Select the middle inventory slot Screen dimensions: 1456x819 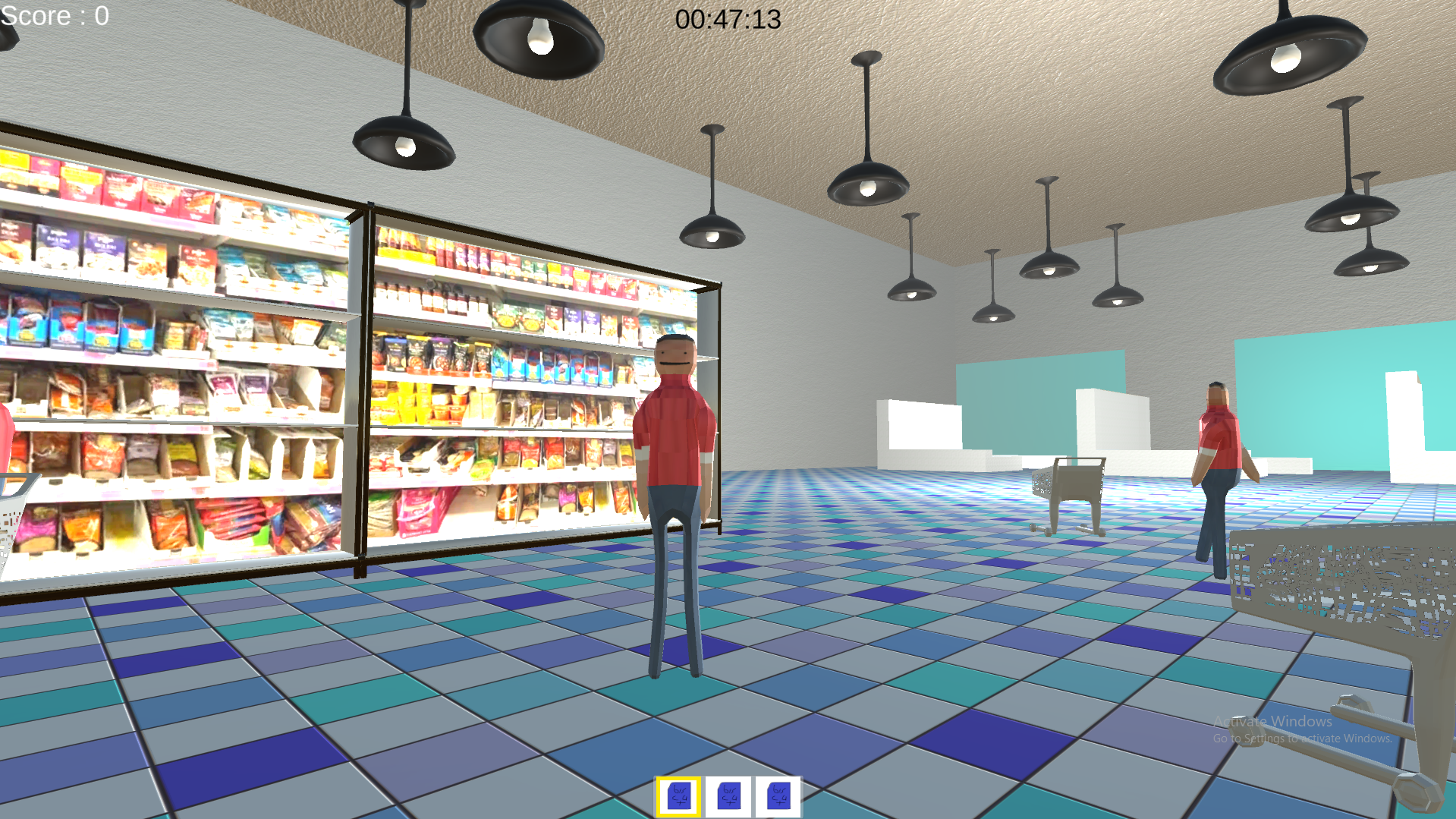tap(728, 797)
